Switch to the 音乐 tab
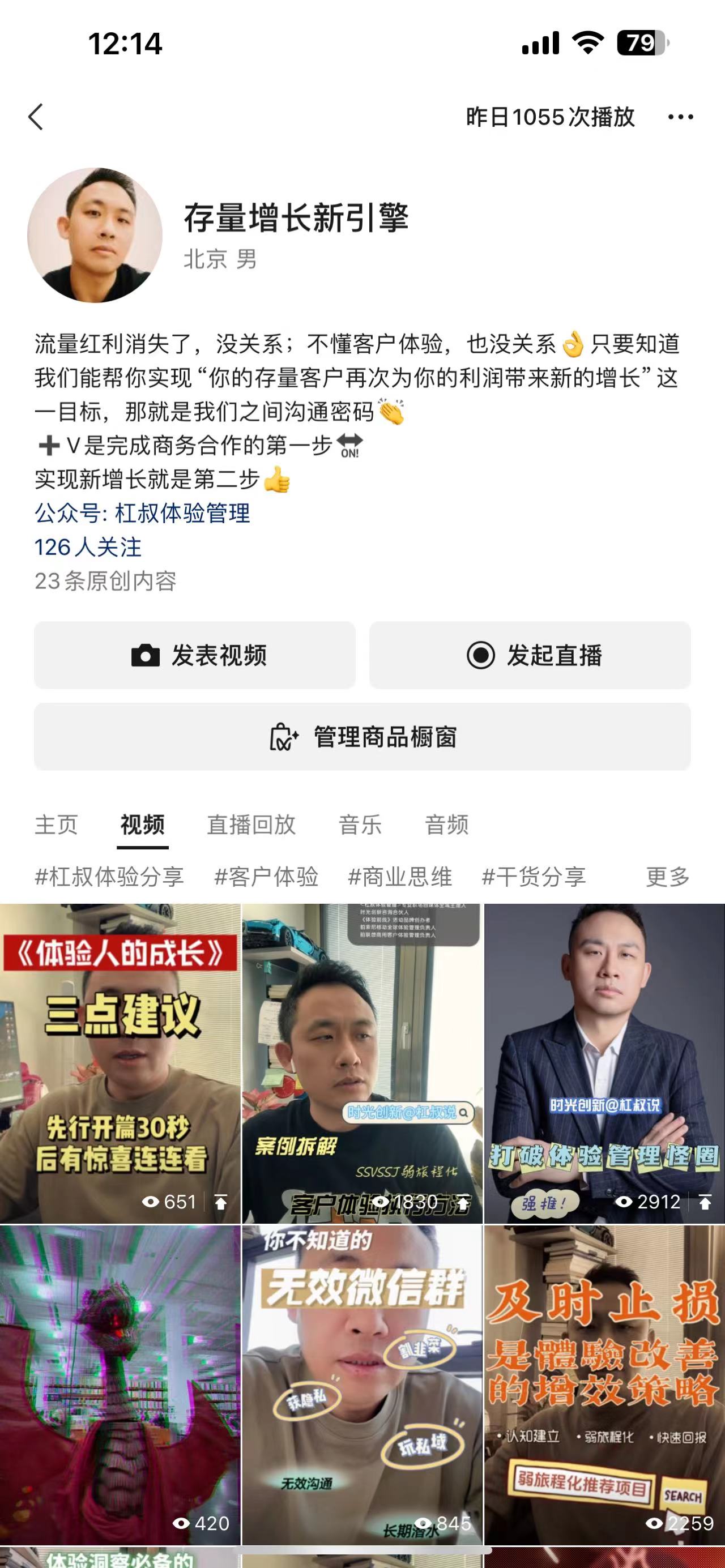The image size is (725, 1568). point(360,825)
